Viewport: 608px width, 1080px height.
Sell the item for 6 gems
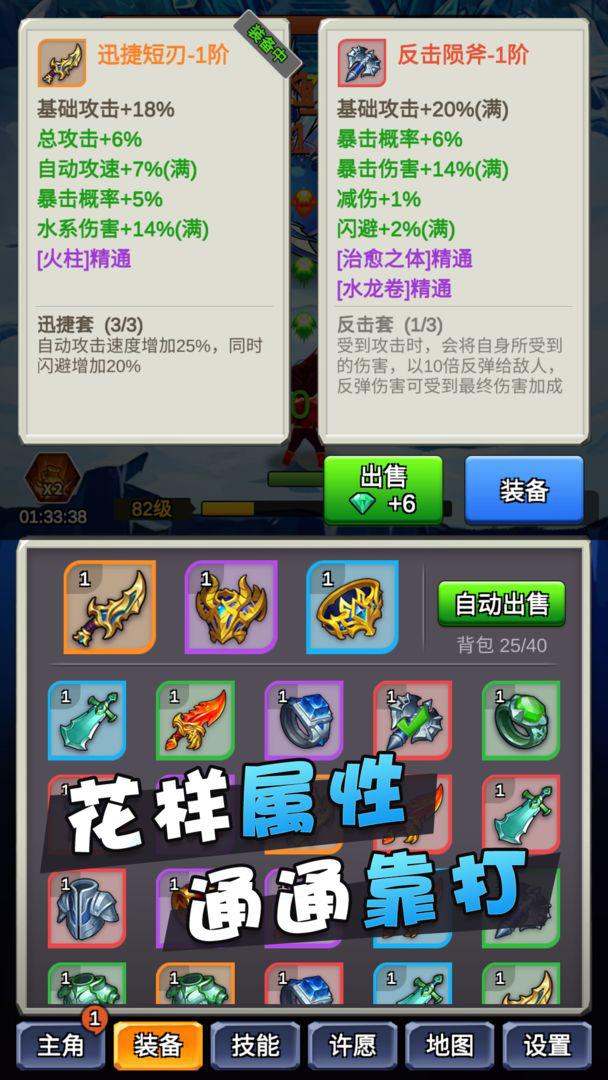[383, 490]
